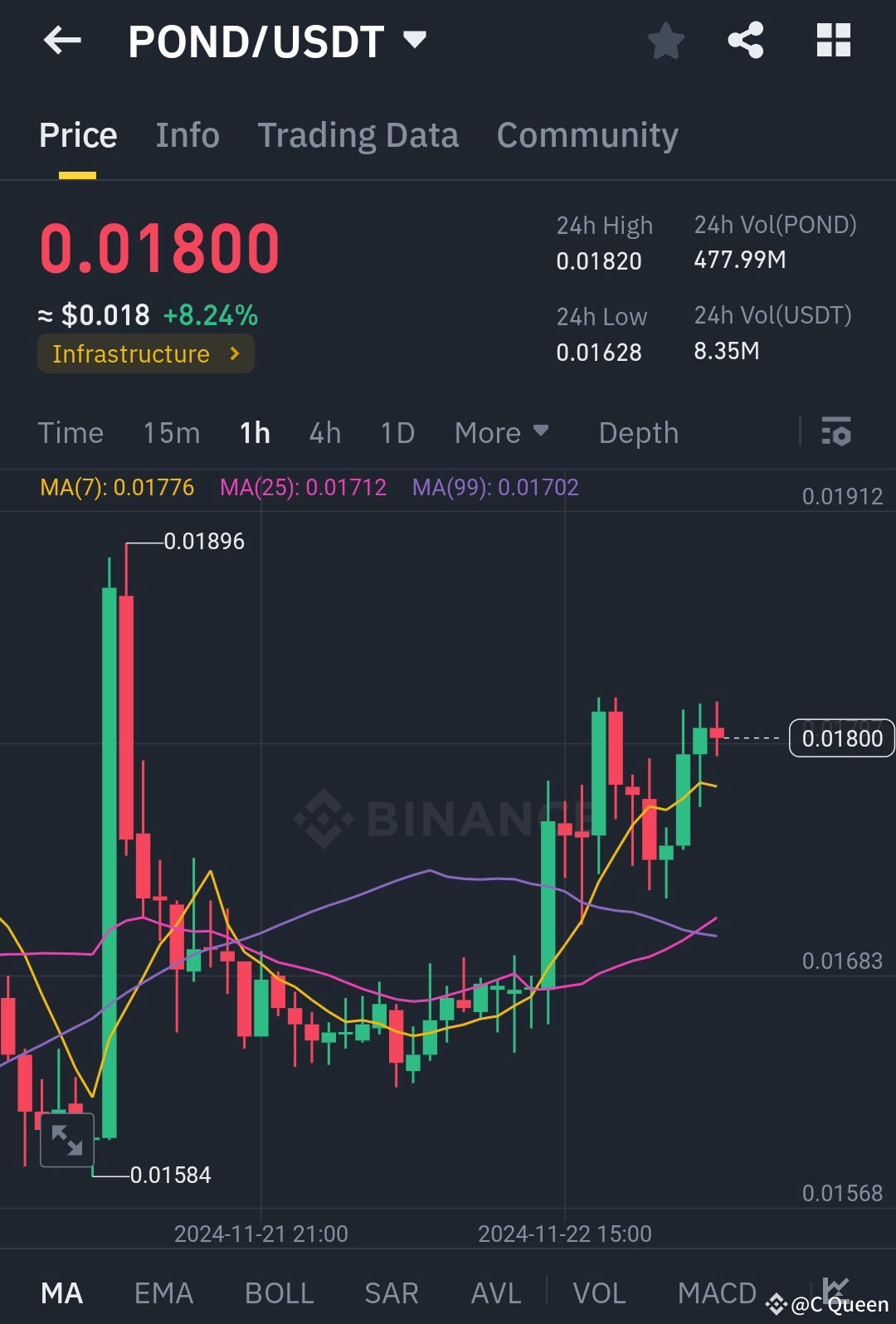Select the 0.01800 price tag on chart
The image size is (896, 1324).
pos(843,738)
